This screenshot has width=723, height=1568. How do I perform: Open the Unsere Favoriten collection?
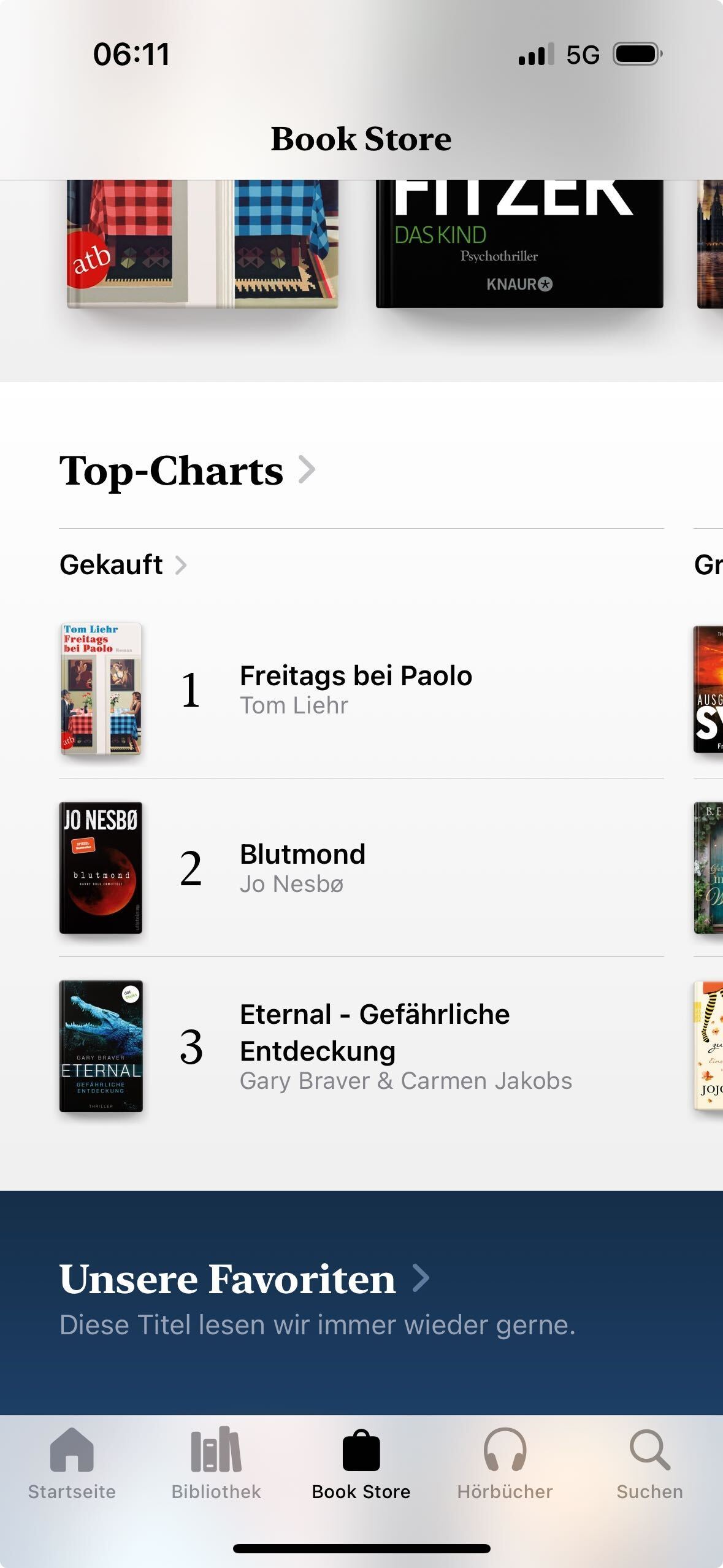244,1279
